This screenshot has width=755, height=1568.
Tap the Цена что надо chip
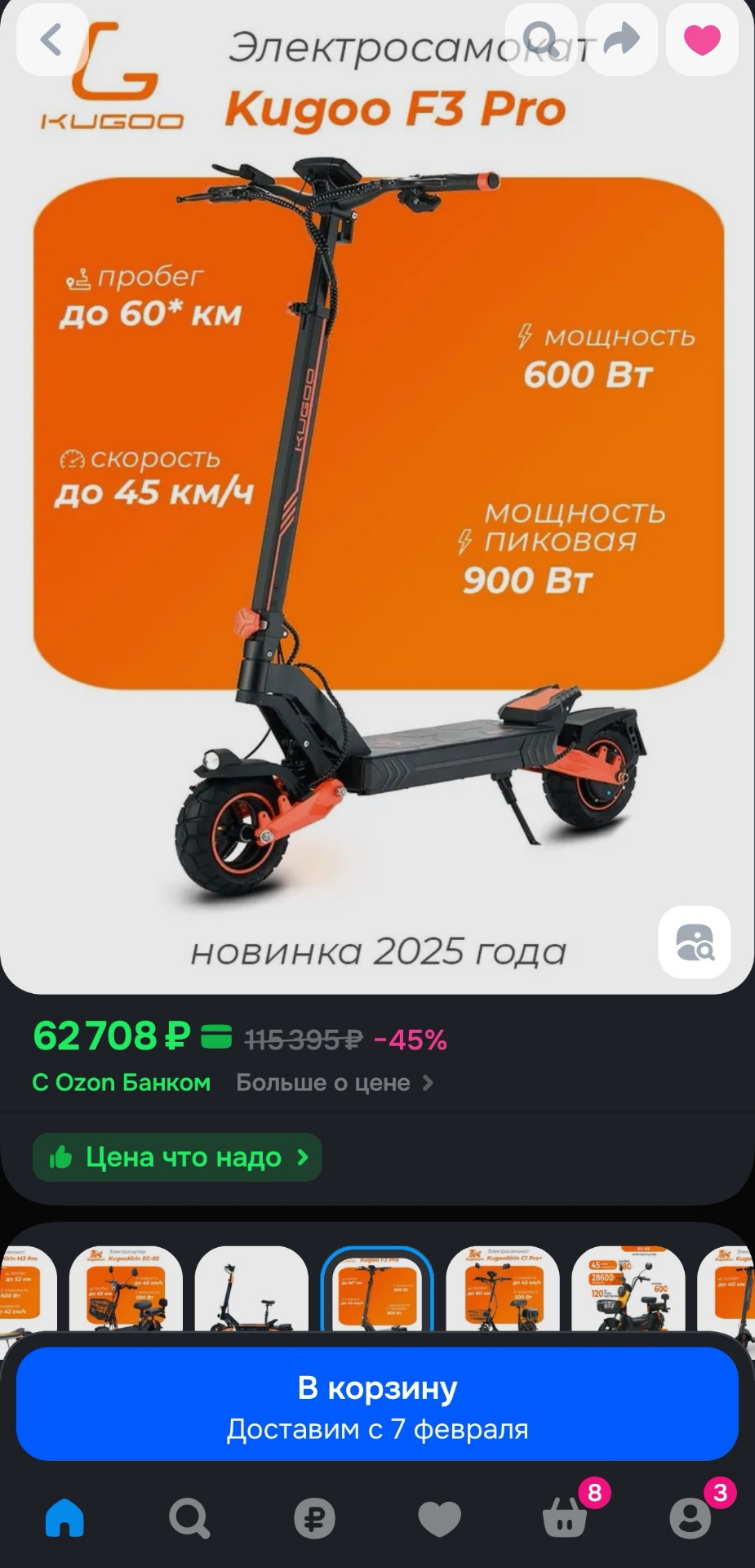177,1157
